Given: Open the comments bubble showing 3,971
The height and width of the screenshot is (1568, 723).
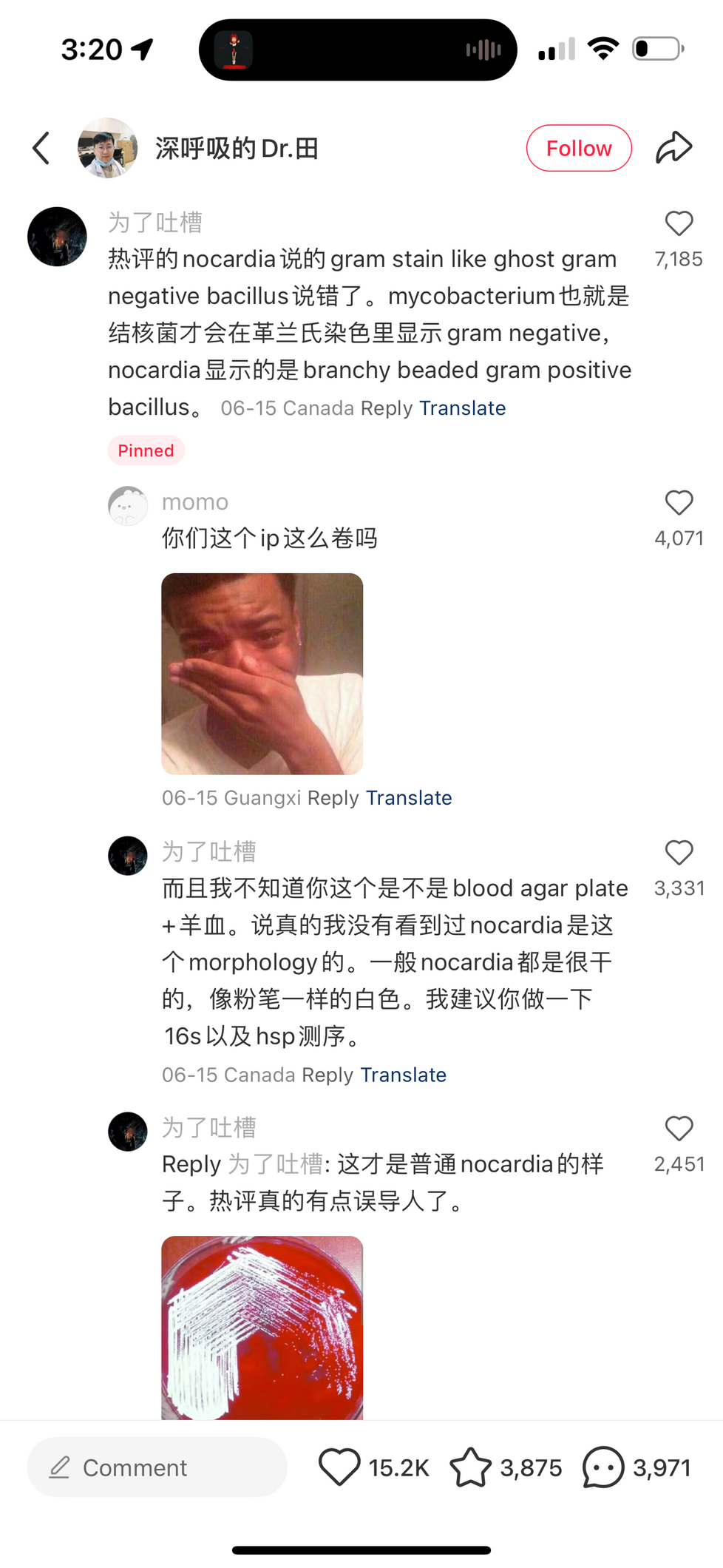Looking at the screenshot, I should [x=603, y=1467].
